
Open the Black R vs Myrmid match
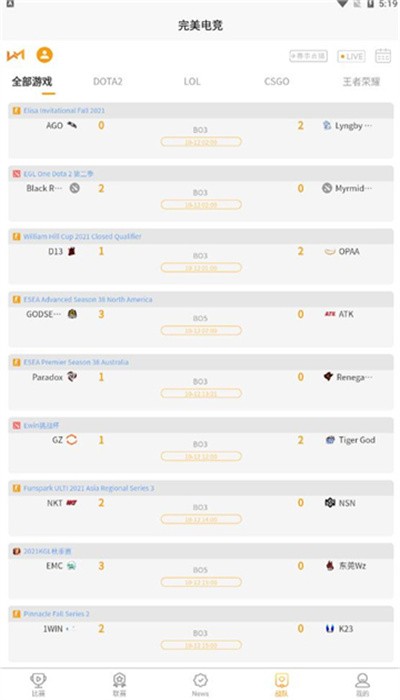[200, 193]
